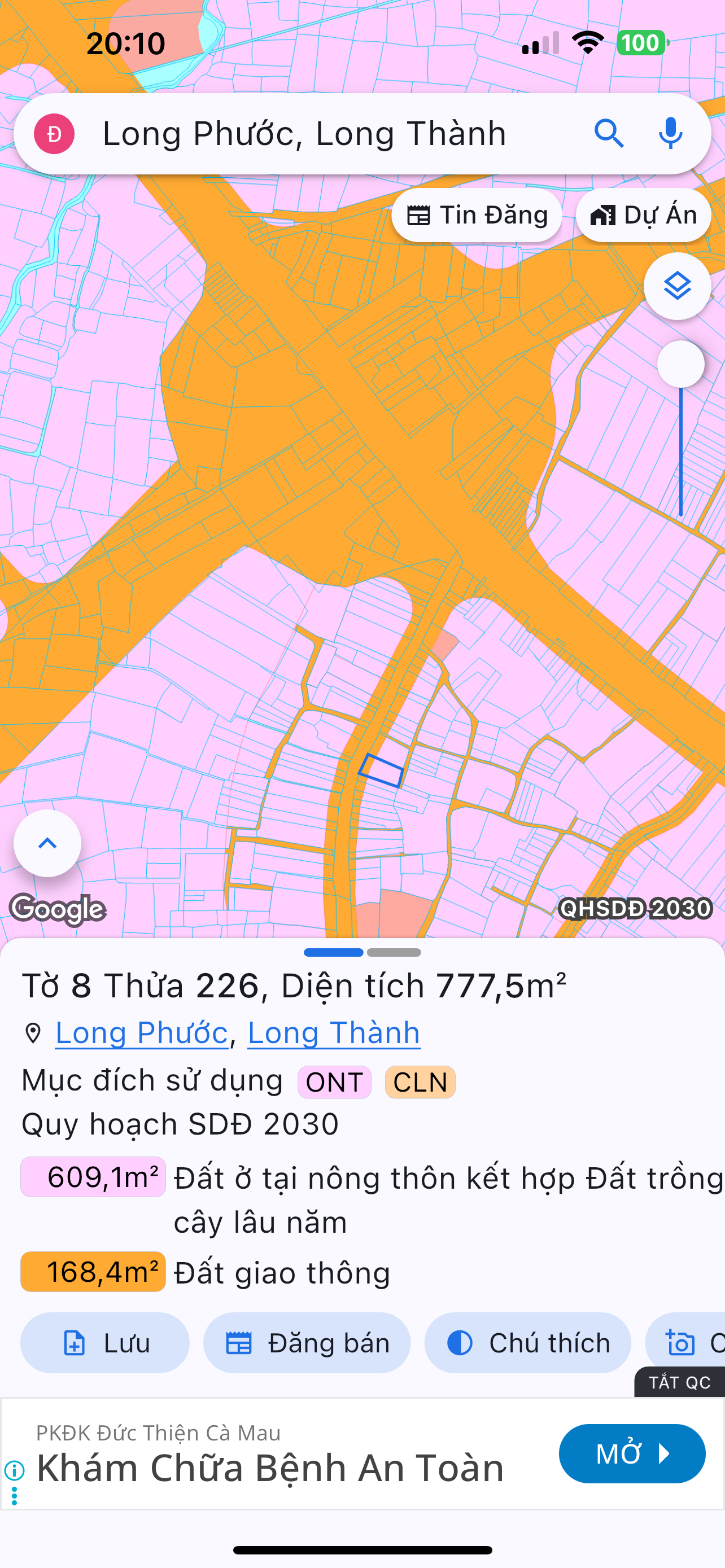Expand the panel with the up chevron
The height and width of the screenshot is (1568, 725).
(47, 843)
